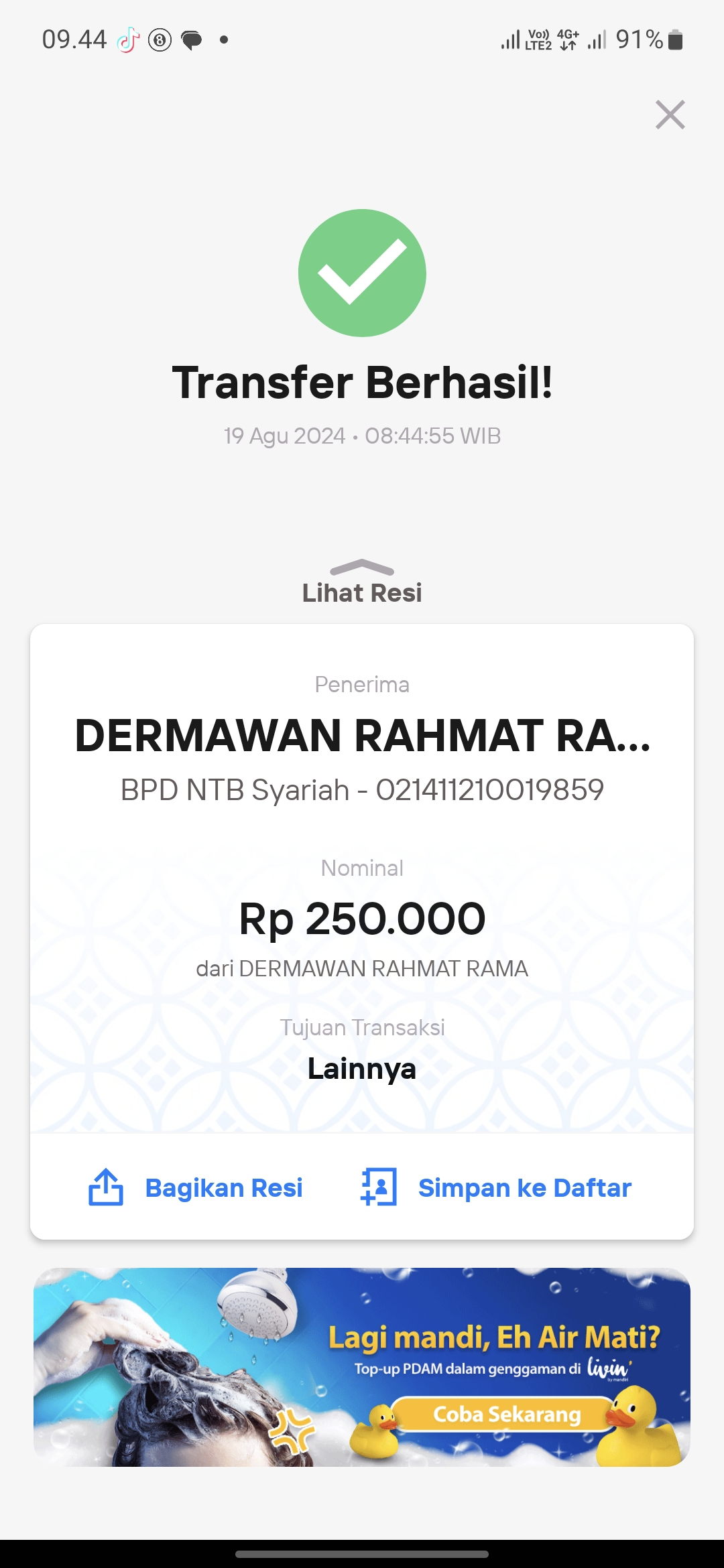Viewport: 724px width, 1568px height.
Task: Open the Coba Sekarang PDAM banner
Action: coord(505,1414)
